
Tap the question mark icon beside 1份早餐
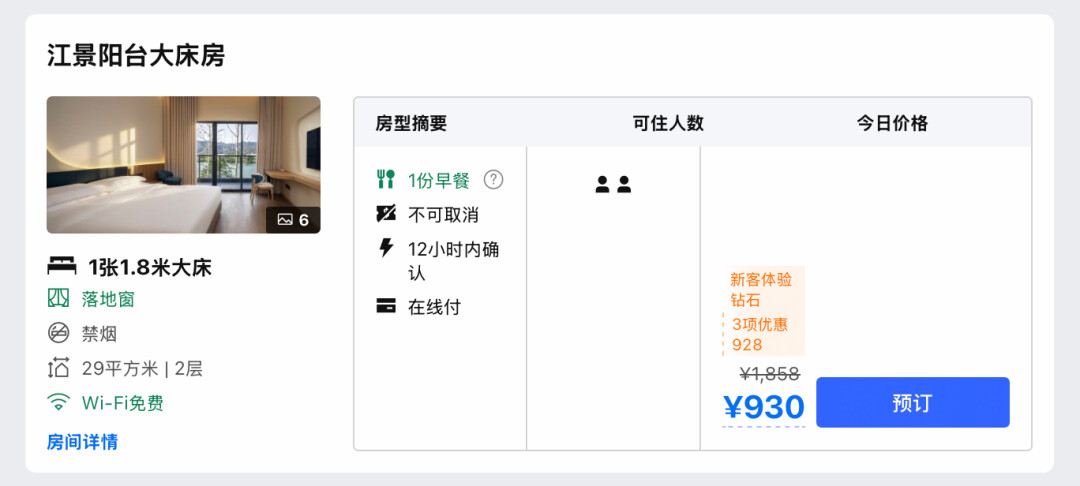[x=493, y=180]
